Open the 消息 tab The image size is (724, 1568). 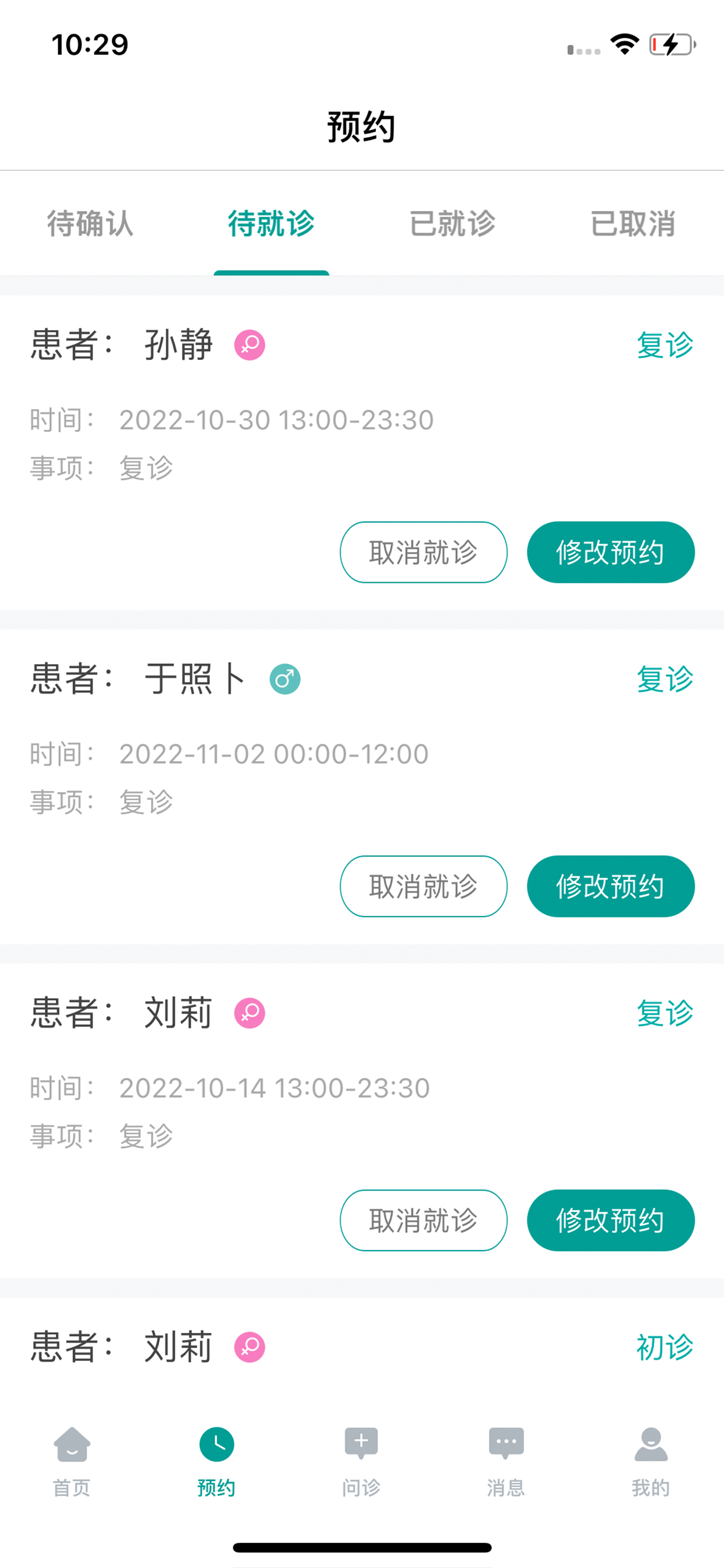click(507, 1462)
